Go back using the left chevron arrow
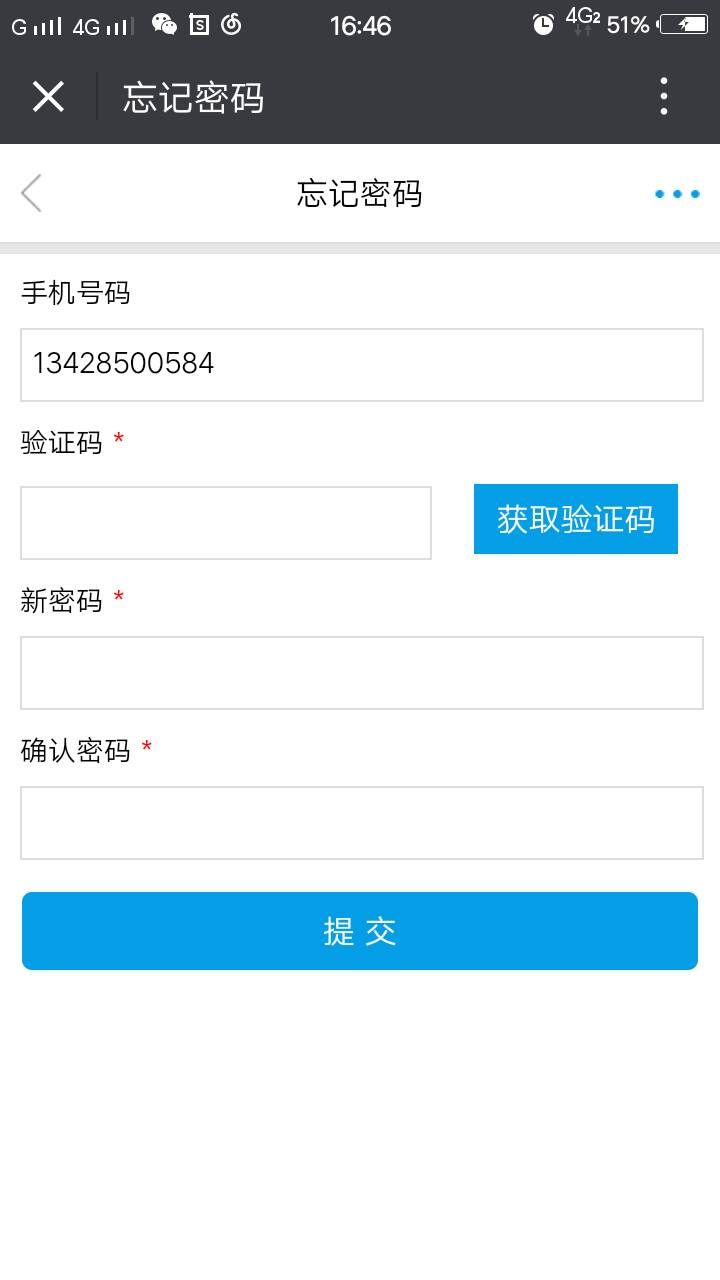The image size is (720, 1280). (31, 193)
